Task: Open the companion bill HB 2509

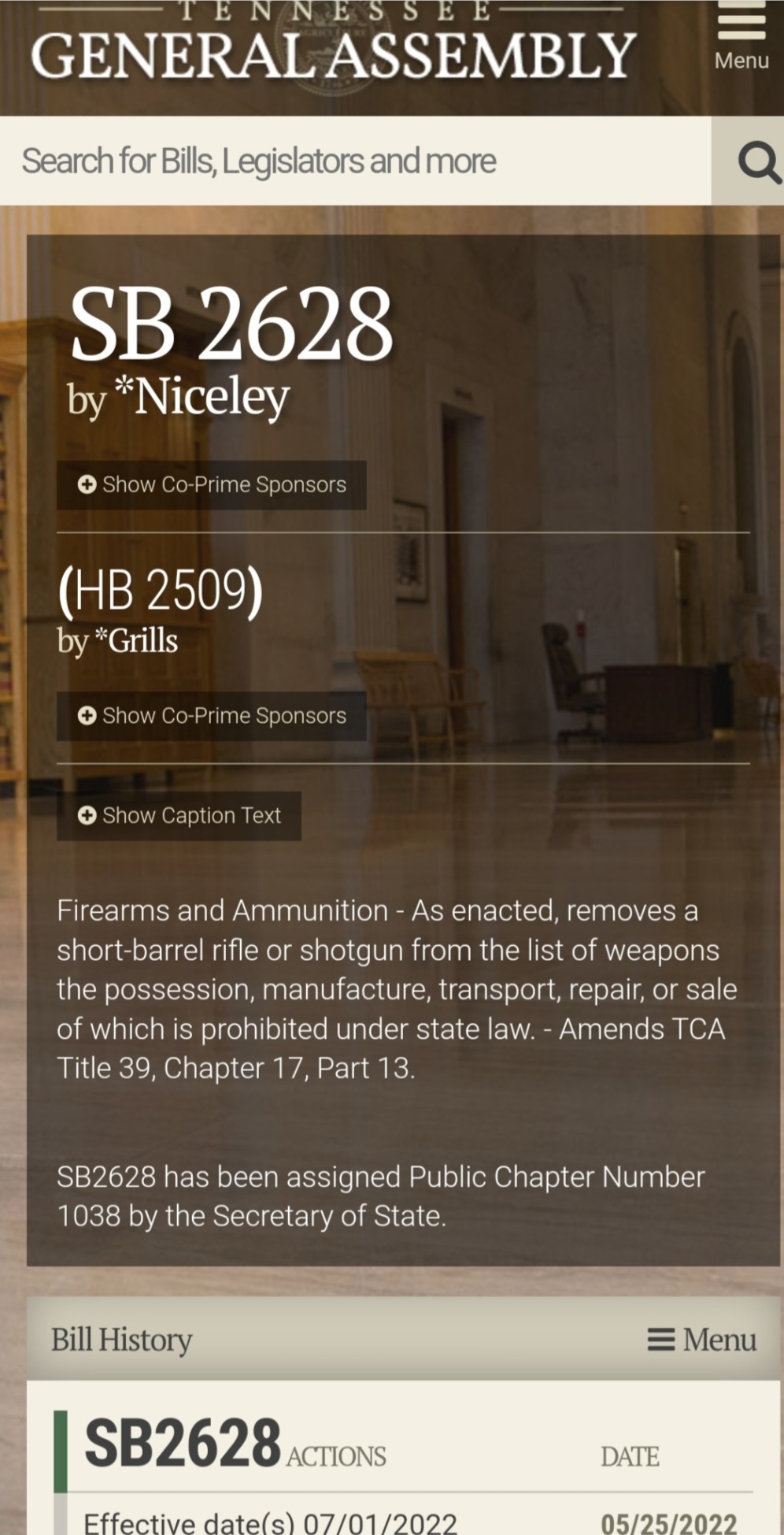Action: click(x=161, y=591)
